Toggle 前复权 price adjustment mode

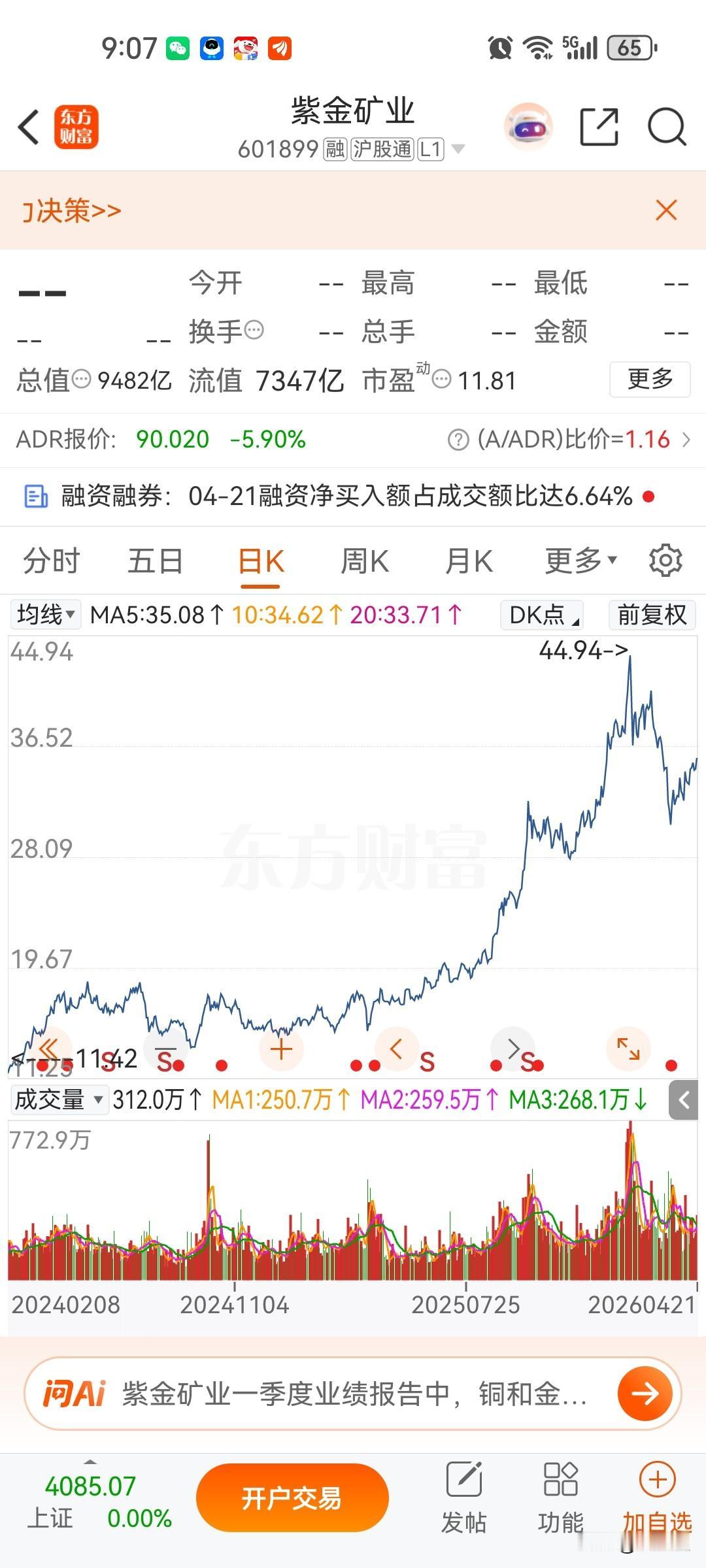652,615
